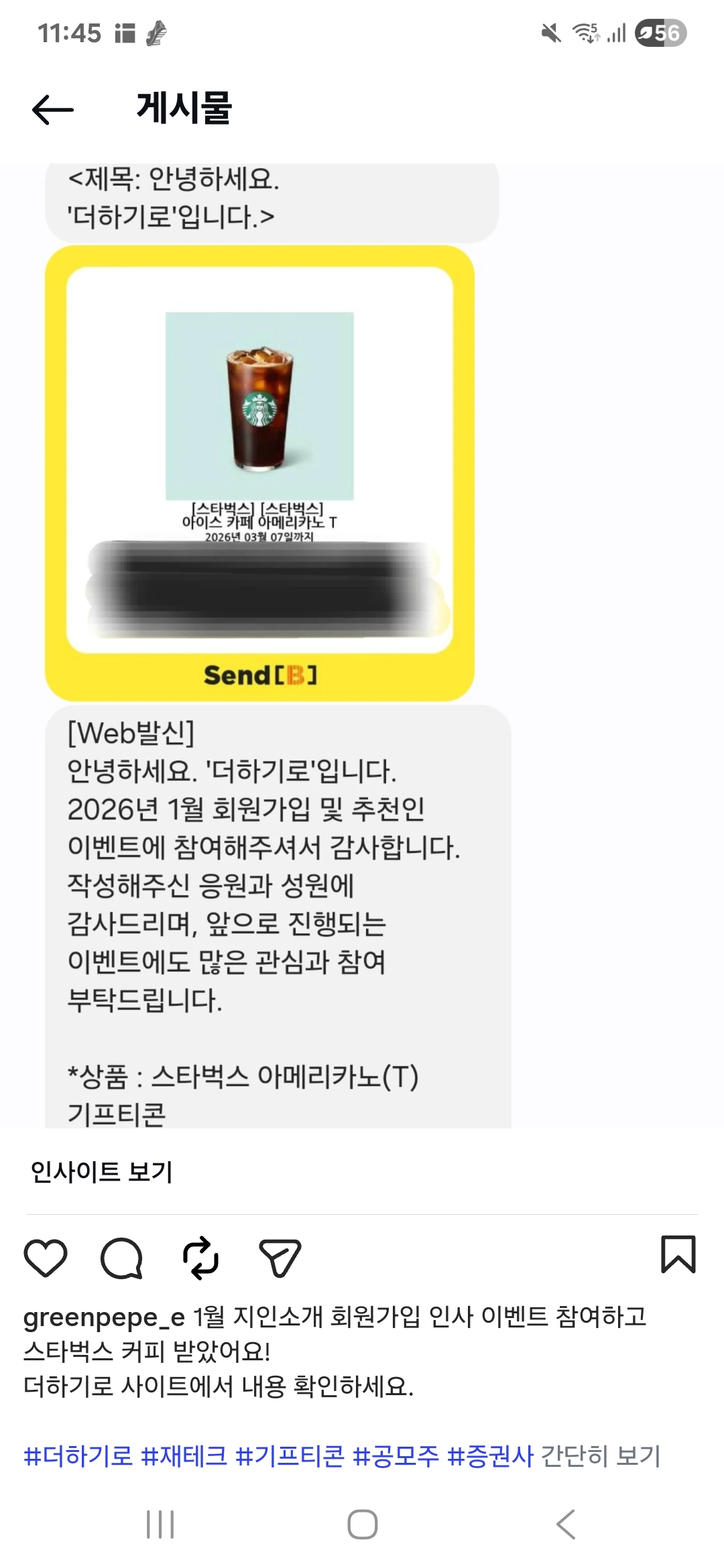Share the post via send icon
The height and width of the screenshot is (1568, 724).
coord(280,1257)
